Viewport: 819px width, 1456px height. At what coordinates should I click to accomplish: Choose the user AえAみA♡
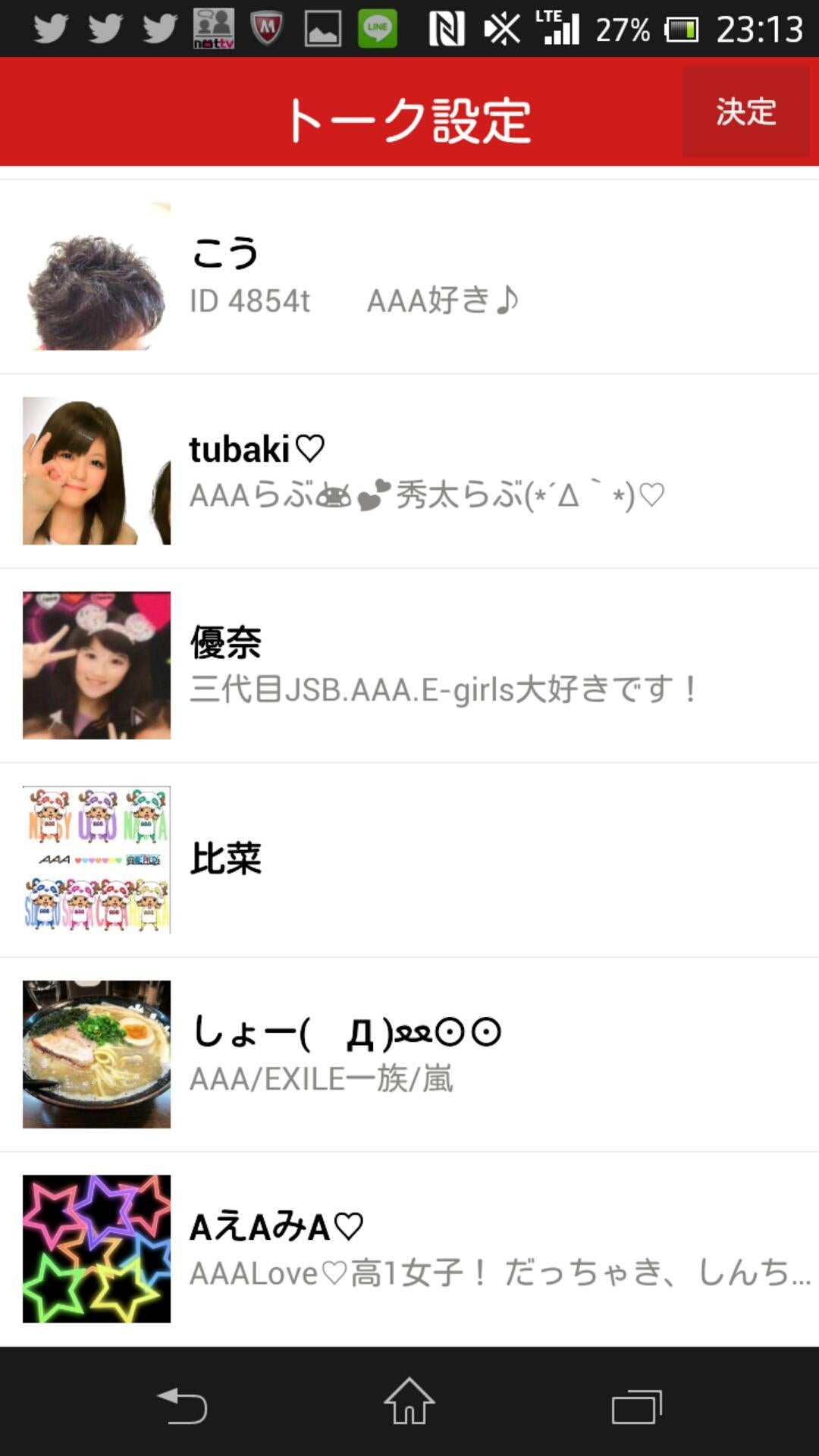(409, 1248)
